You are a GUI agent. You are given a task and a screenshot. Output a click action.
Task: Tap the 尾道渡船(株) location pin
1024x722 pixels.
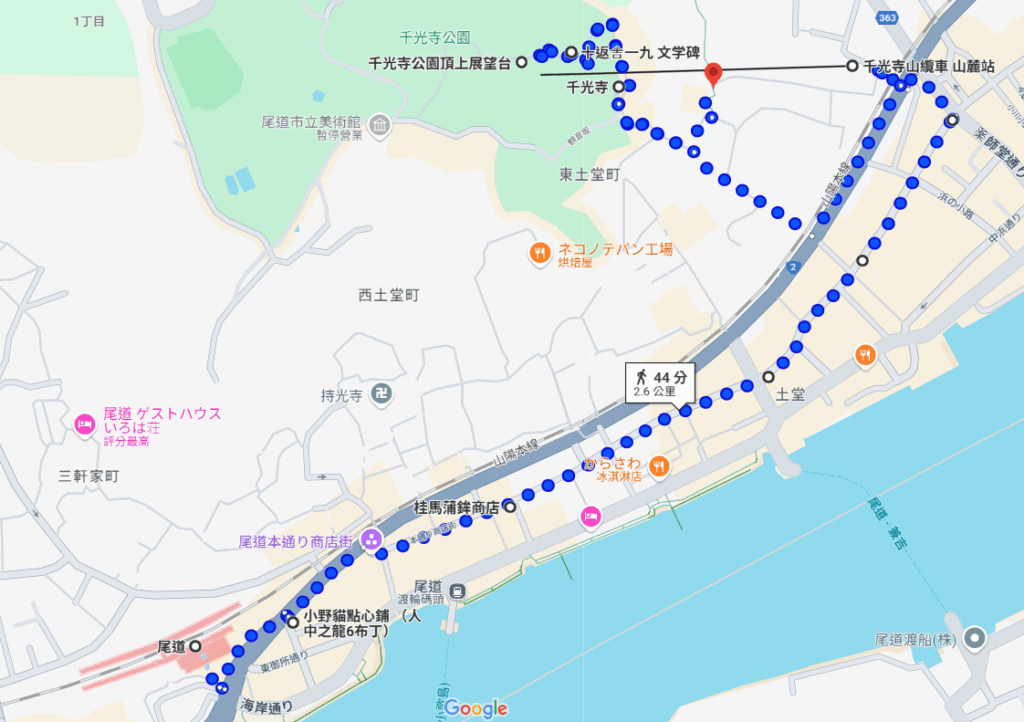[x=973, y=636]
